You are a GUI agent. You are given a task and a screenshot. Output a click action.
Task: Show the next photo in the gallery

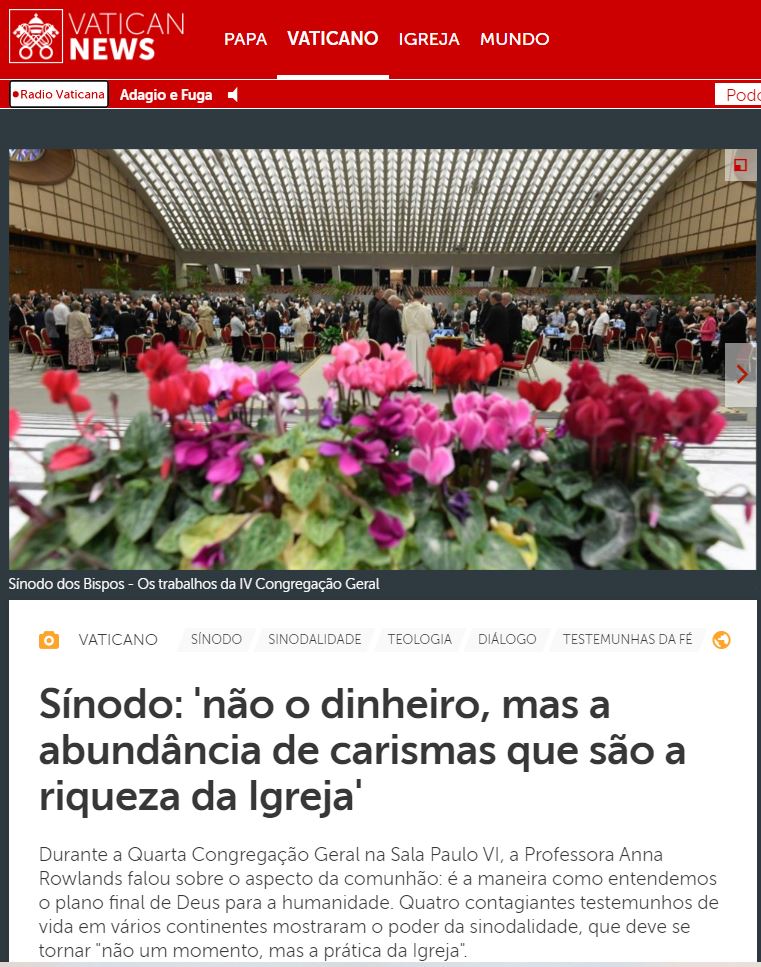(x=741, y=374)
